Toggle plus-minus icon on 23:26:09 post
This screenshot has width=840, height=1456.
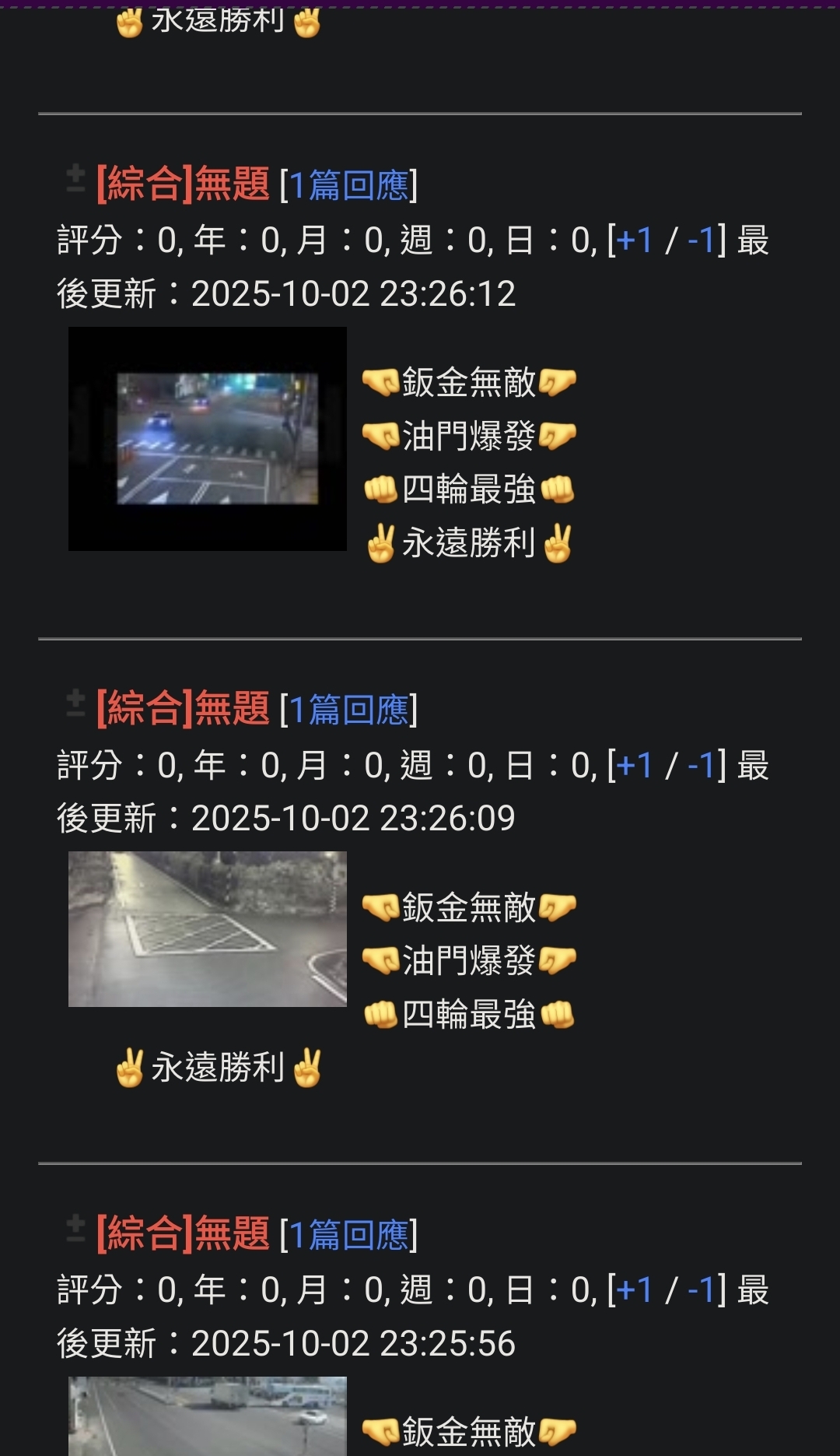point(75,703)
